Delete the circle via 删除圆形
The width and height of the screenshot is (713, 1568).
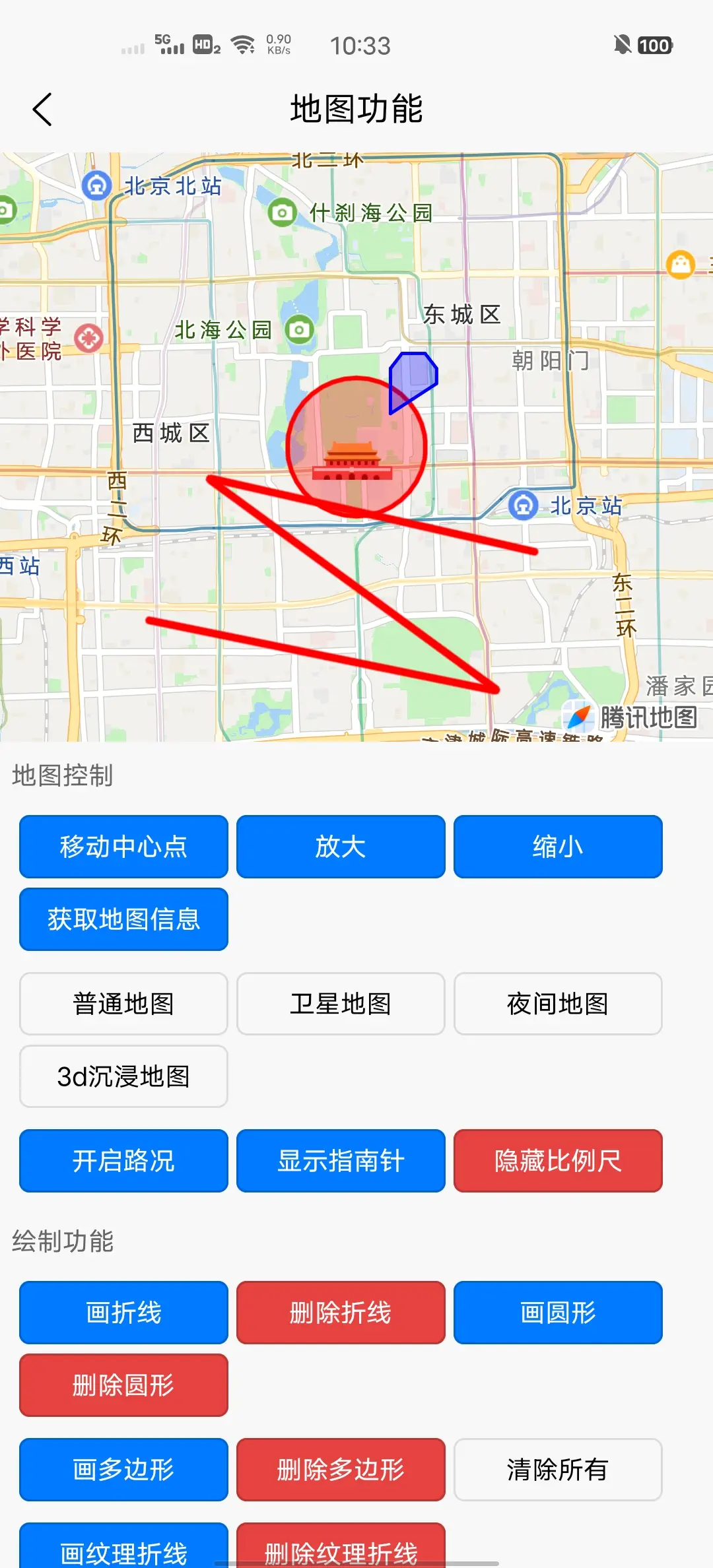coord(123,1385)
